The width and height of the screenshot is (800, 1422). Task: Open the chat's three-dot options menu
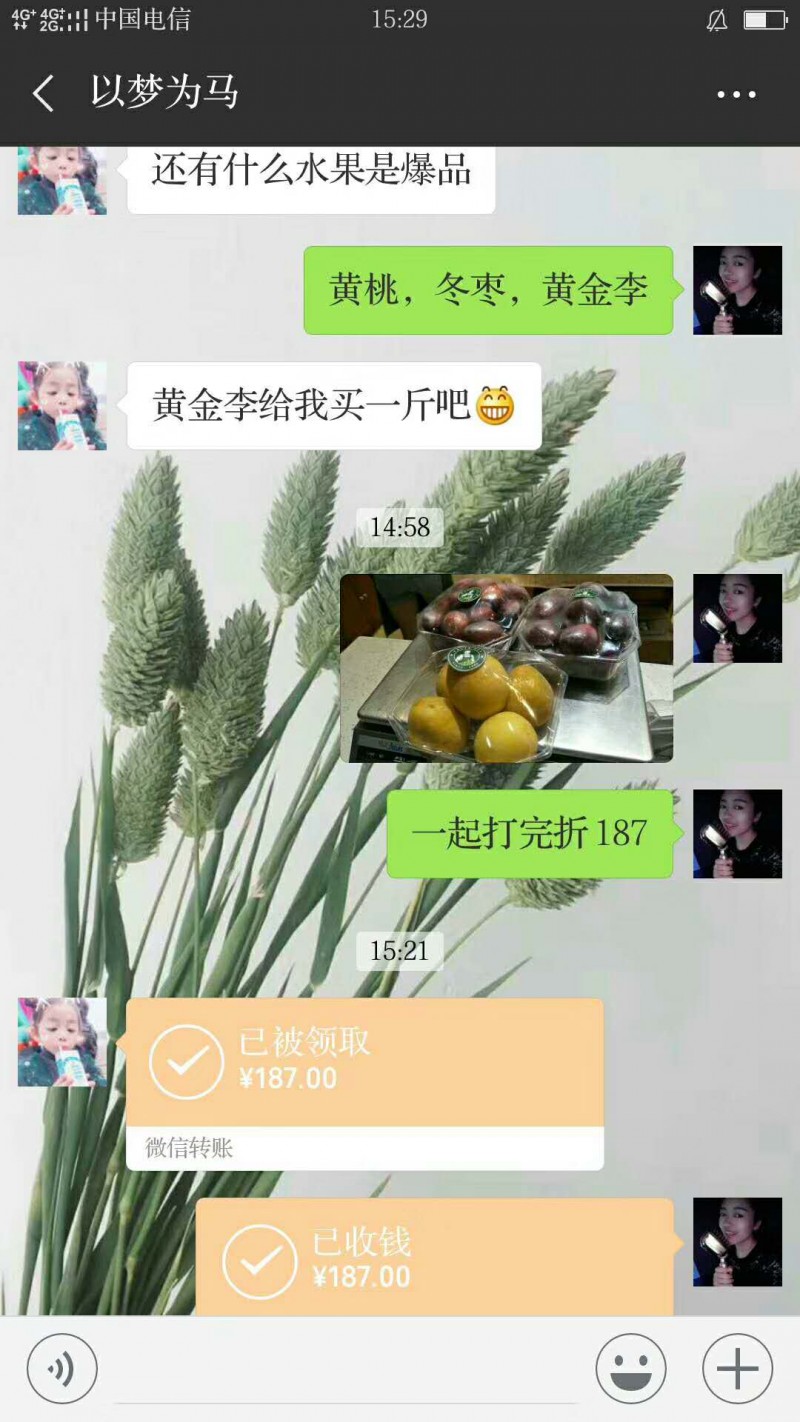(x=736, y=95)
